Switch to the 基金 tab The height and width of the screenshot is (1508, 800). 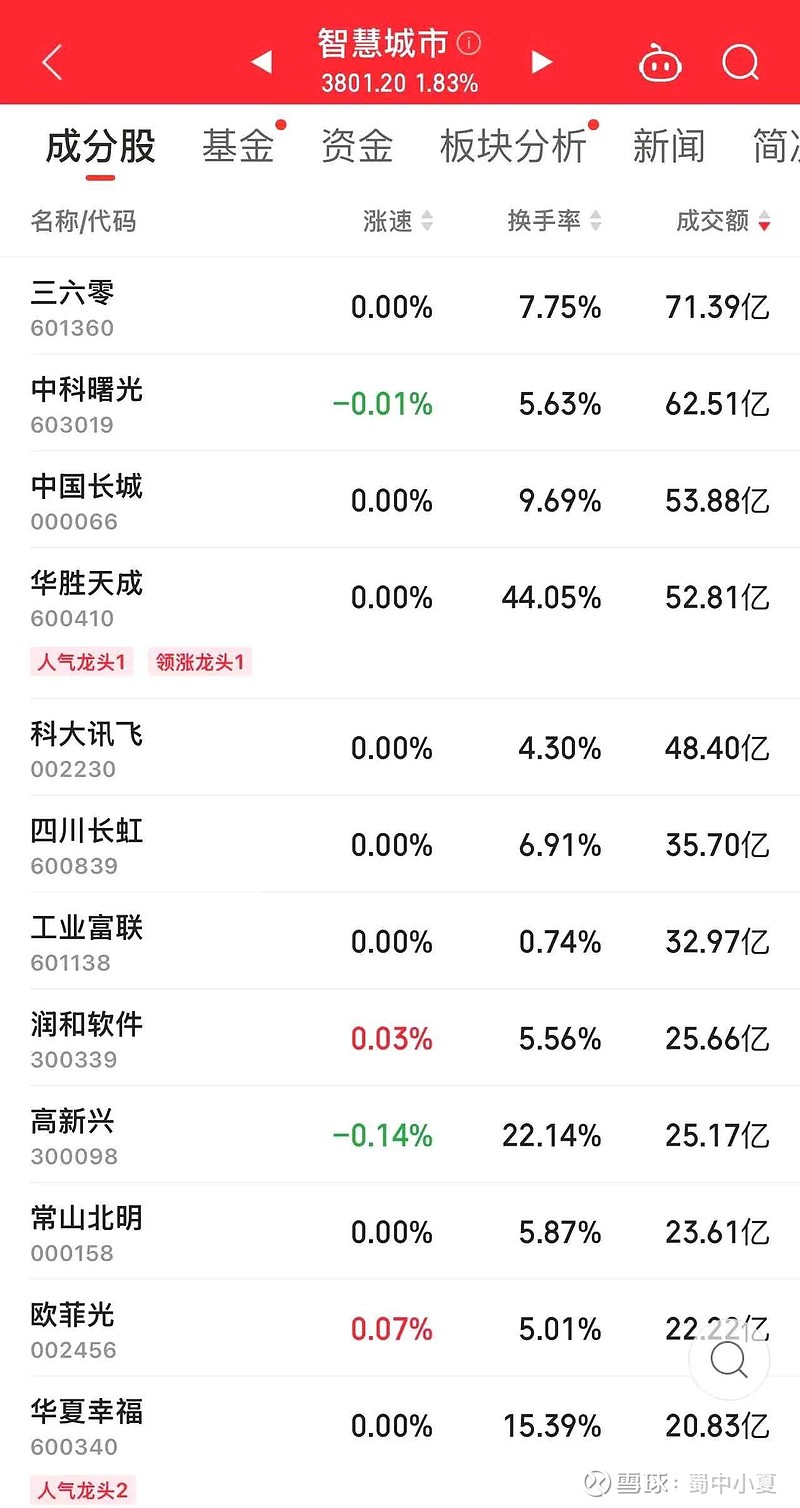[x=238, y=146]
